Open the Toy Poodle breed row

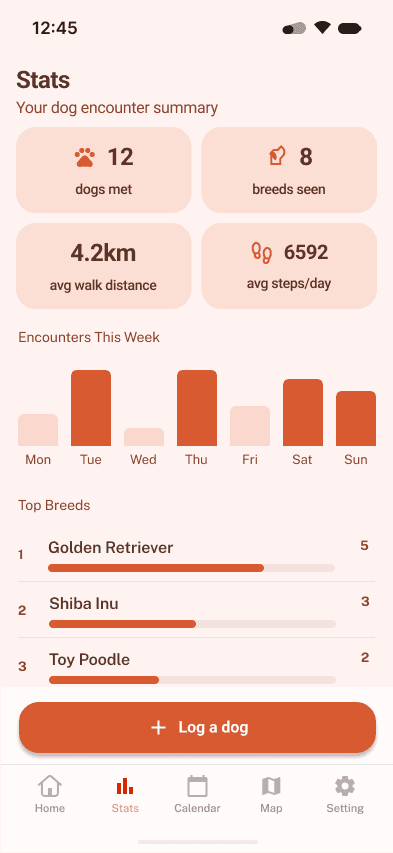point(196,665)
